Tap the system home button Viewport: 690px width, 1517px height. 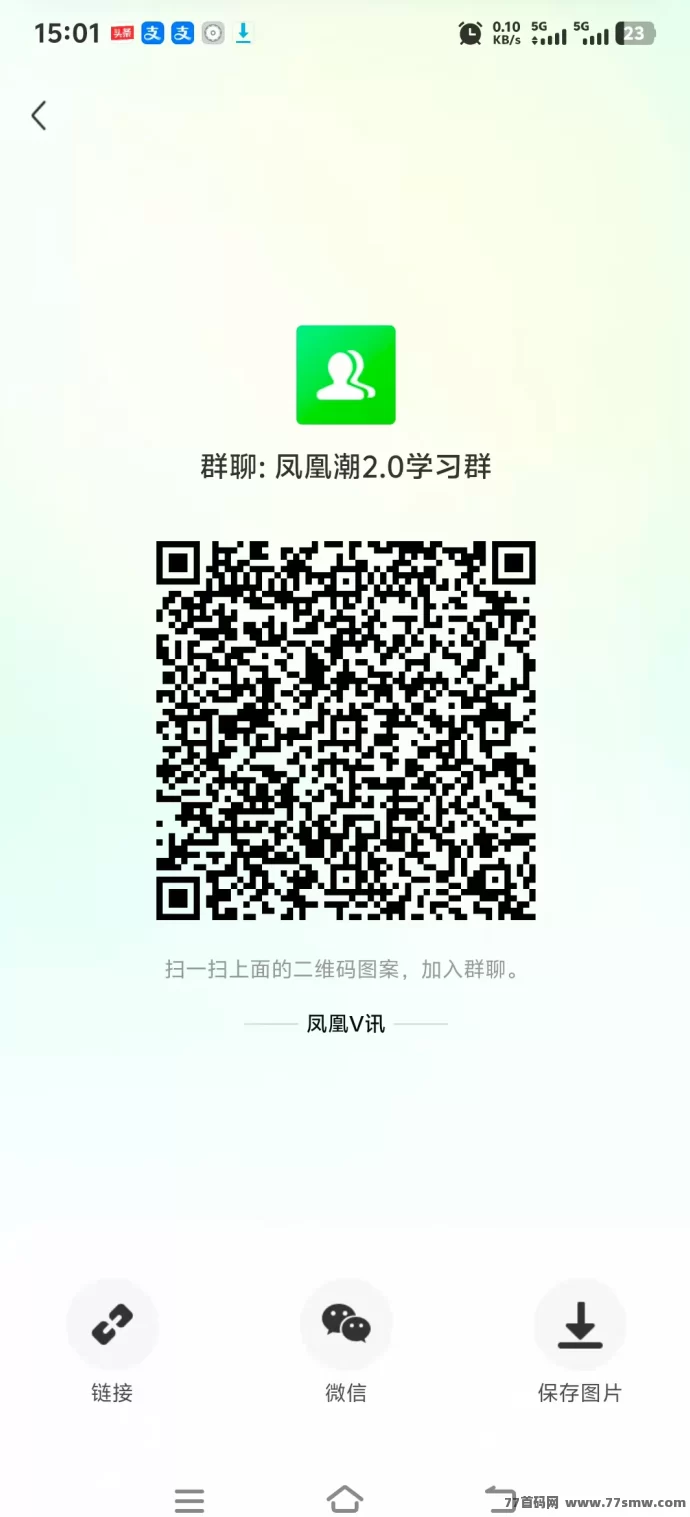pos(344,1498)
